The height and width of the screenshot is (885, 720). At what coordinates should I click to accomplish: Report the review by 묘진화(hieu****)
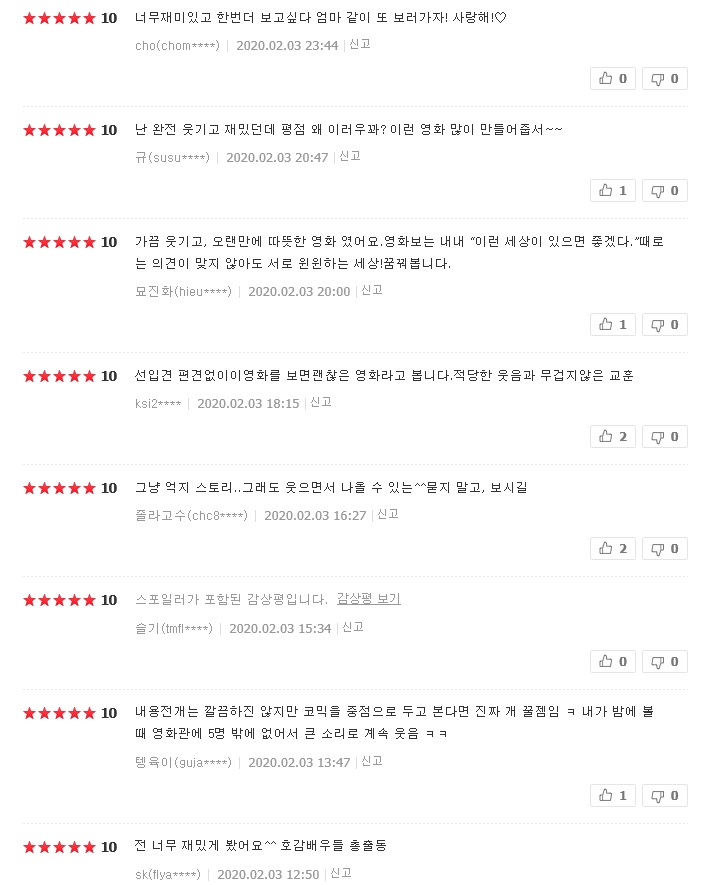(372, 291)
